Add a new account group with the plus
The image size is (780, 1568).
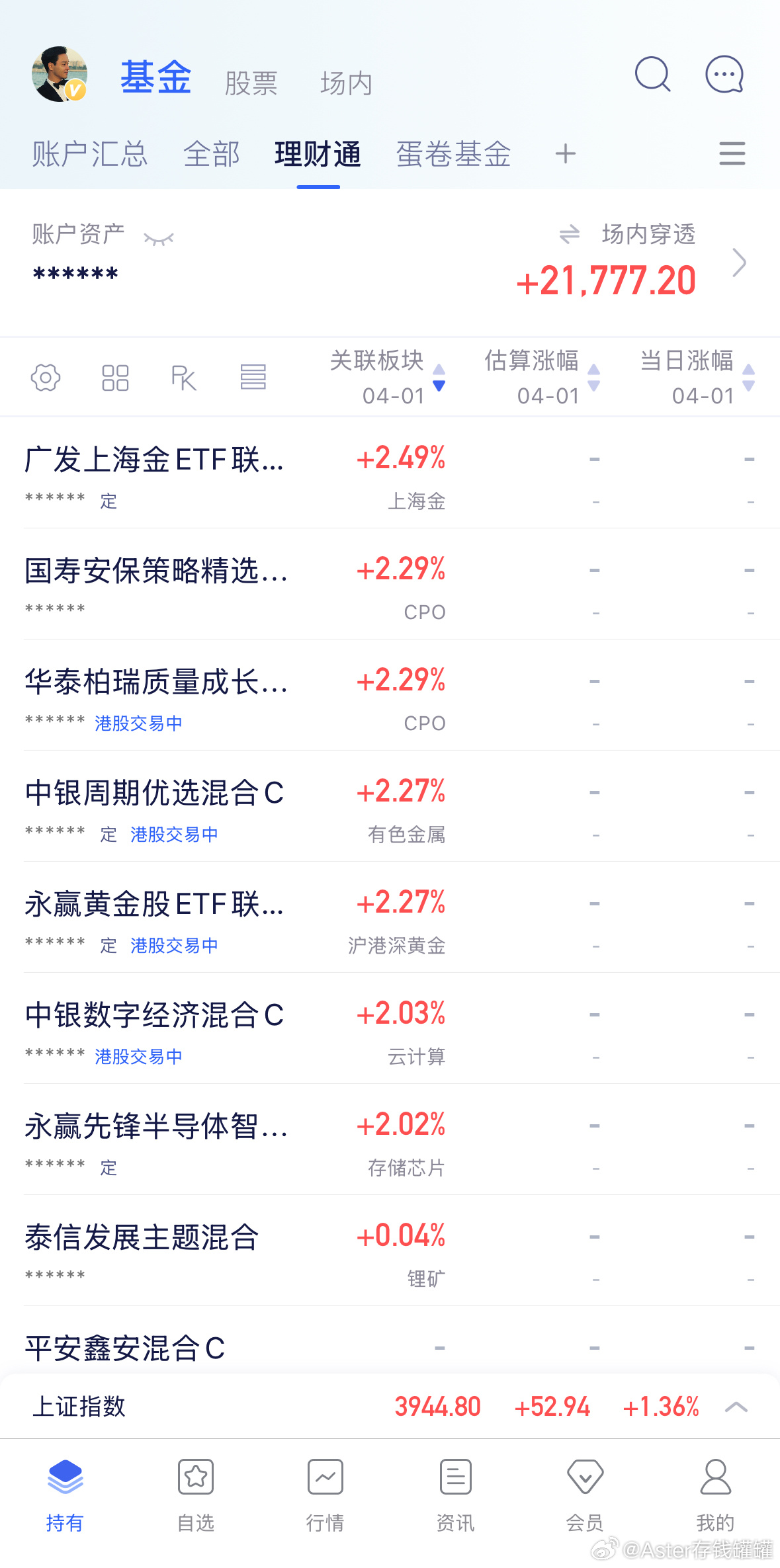coord(566,153)
